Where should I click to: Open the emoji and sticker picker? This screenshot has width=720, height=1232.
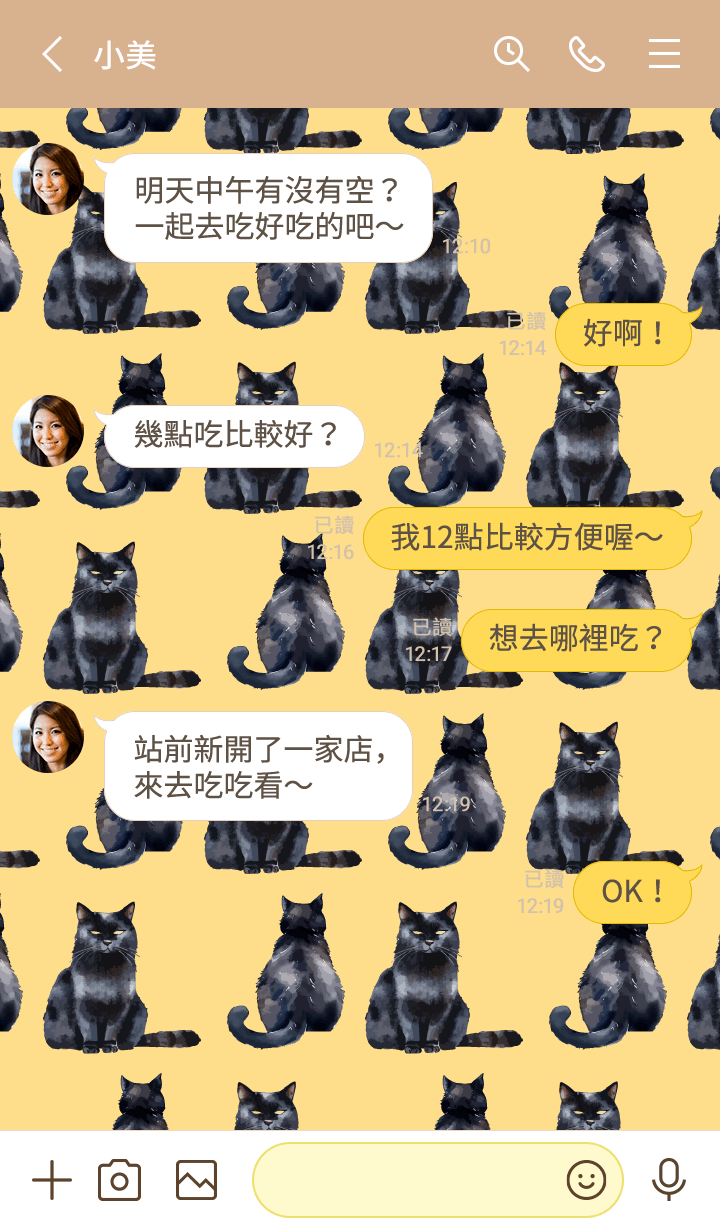tap(587, 1181)
